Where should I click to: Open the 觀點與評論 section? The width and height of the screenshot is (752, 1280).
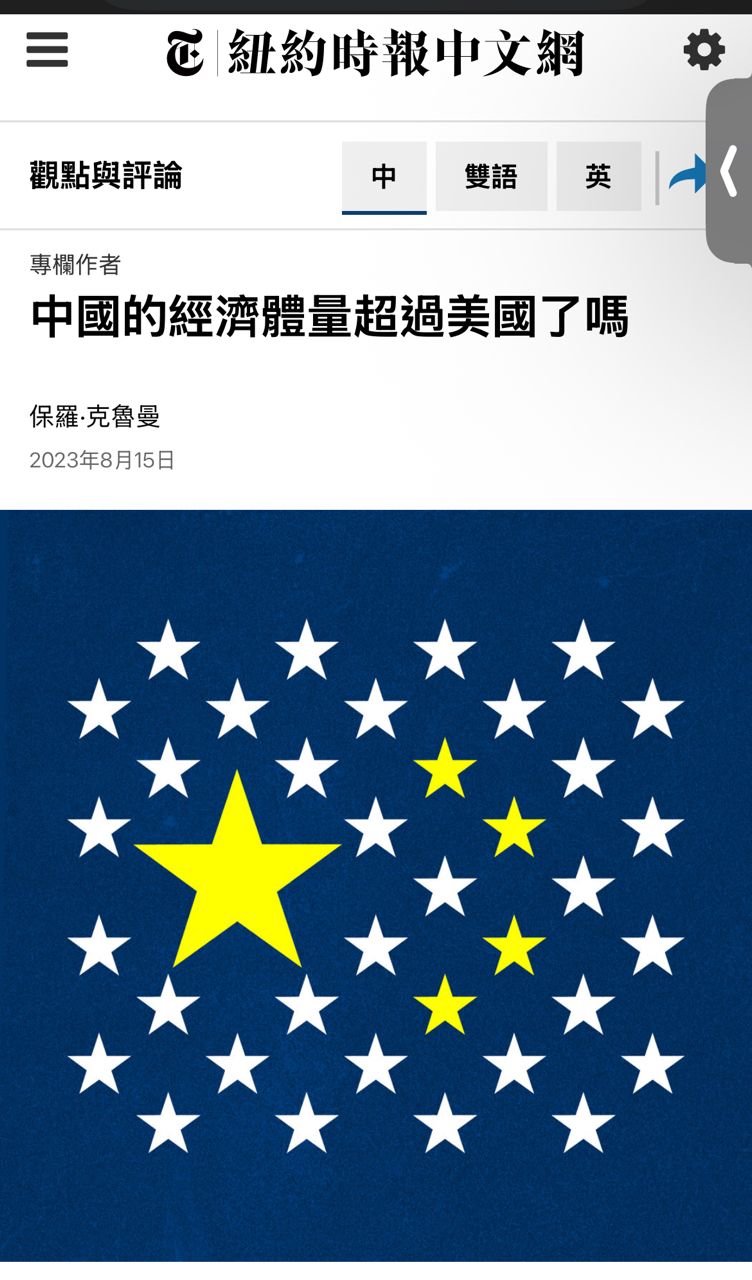pyautogui.click(x=106, y=176)
